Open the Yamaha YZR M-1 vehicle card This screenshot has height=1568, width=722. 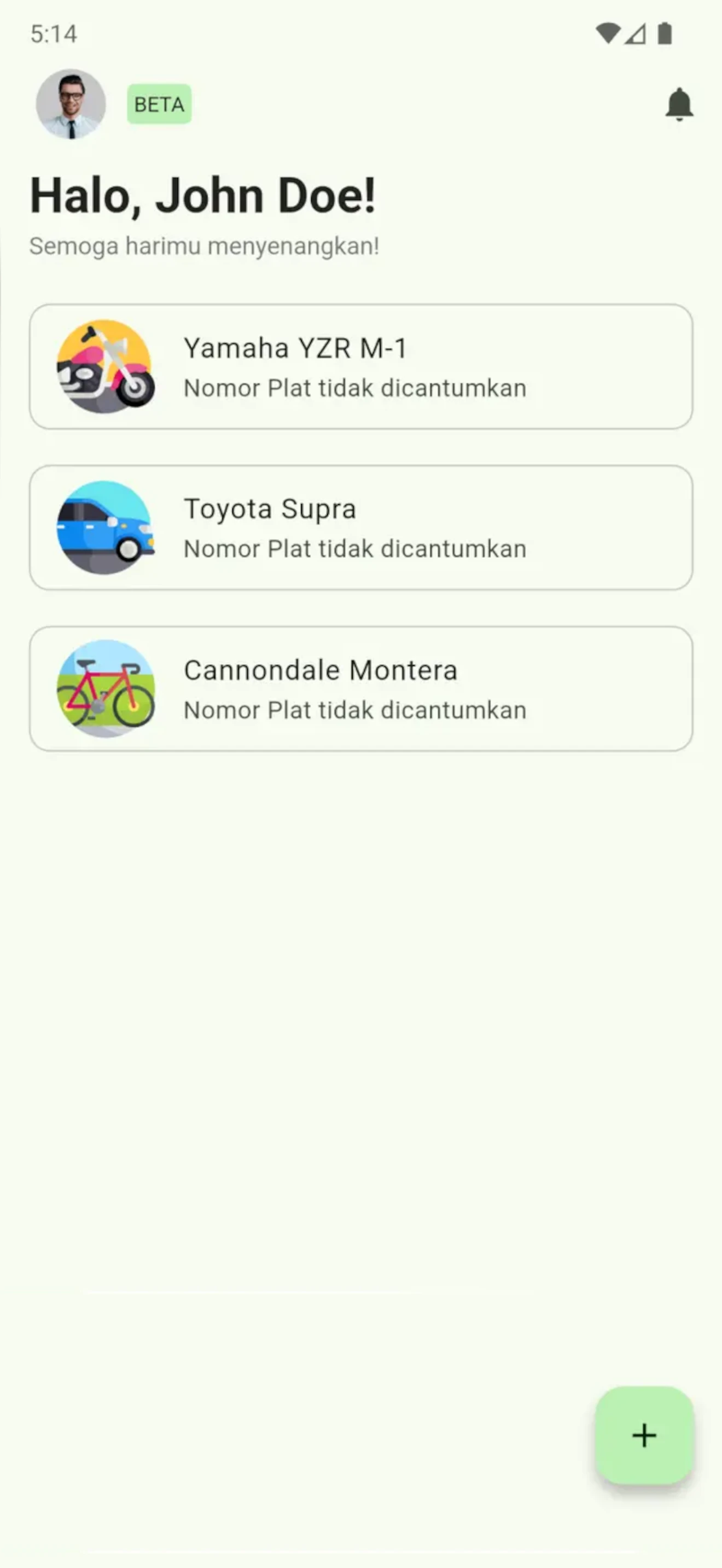point(360,367)
